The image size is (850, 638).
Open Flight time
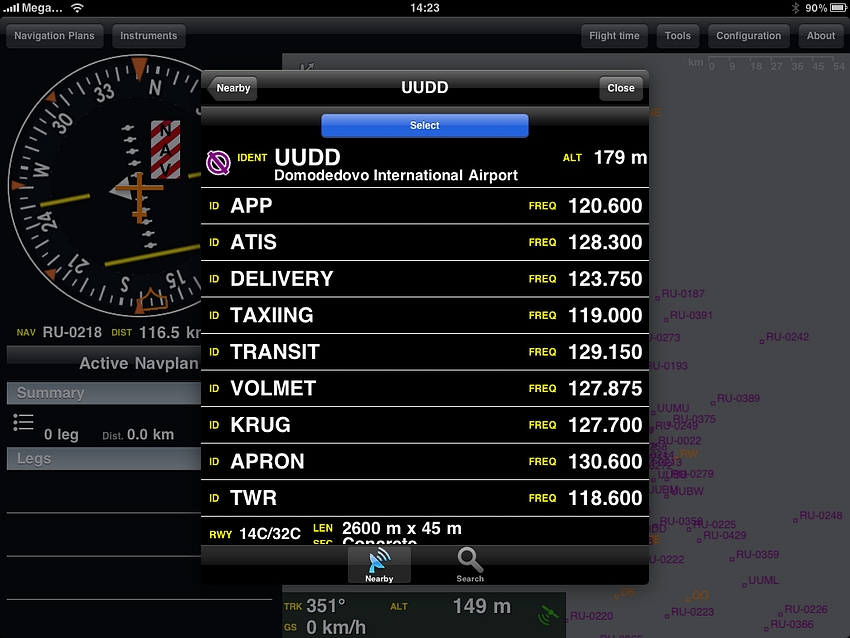[614, 36]
